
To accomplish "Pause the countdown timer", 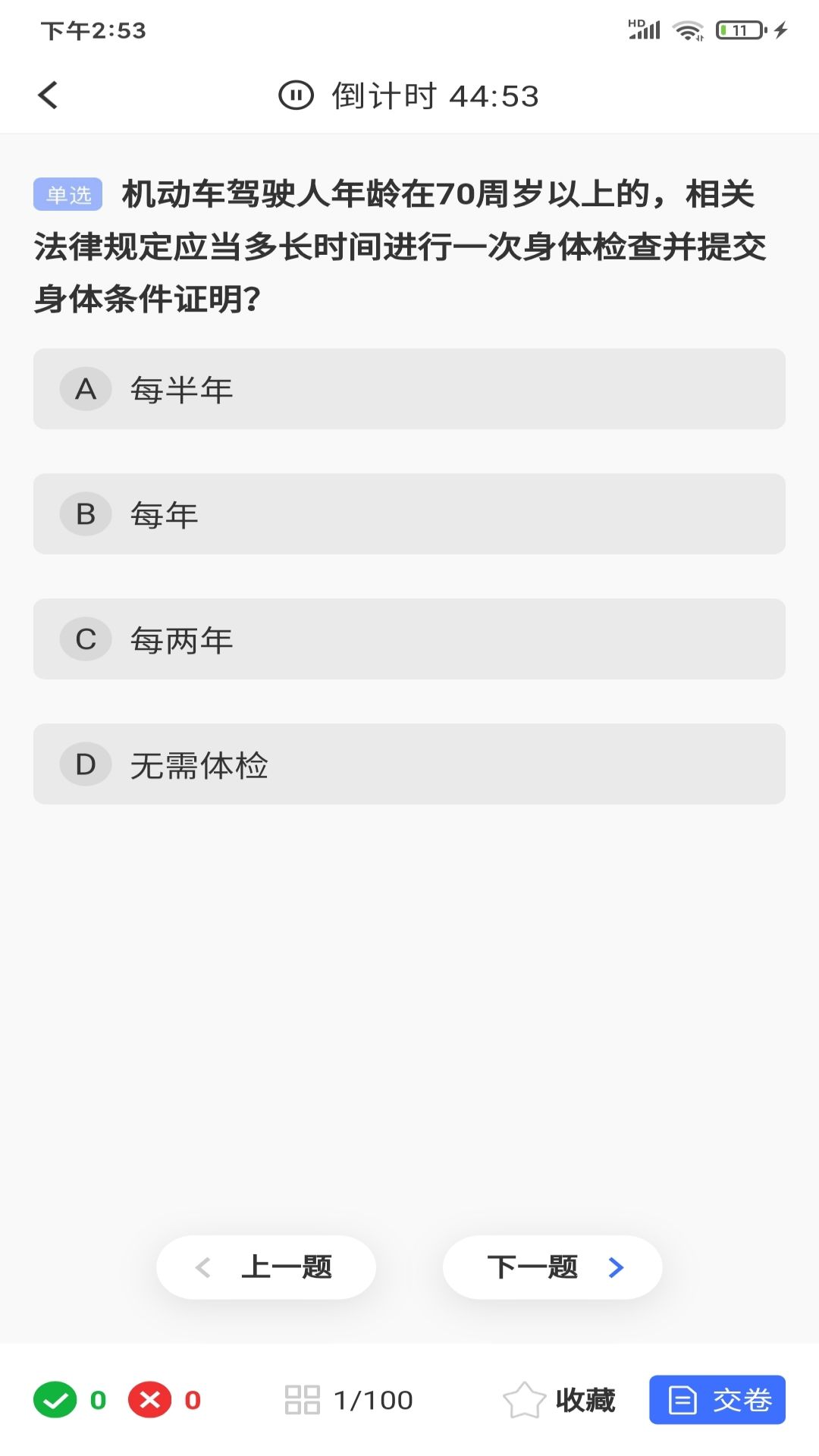I will tap(297, 96).
